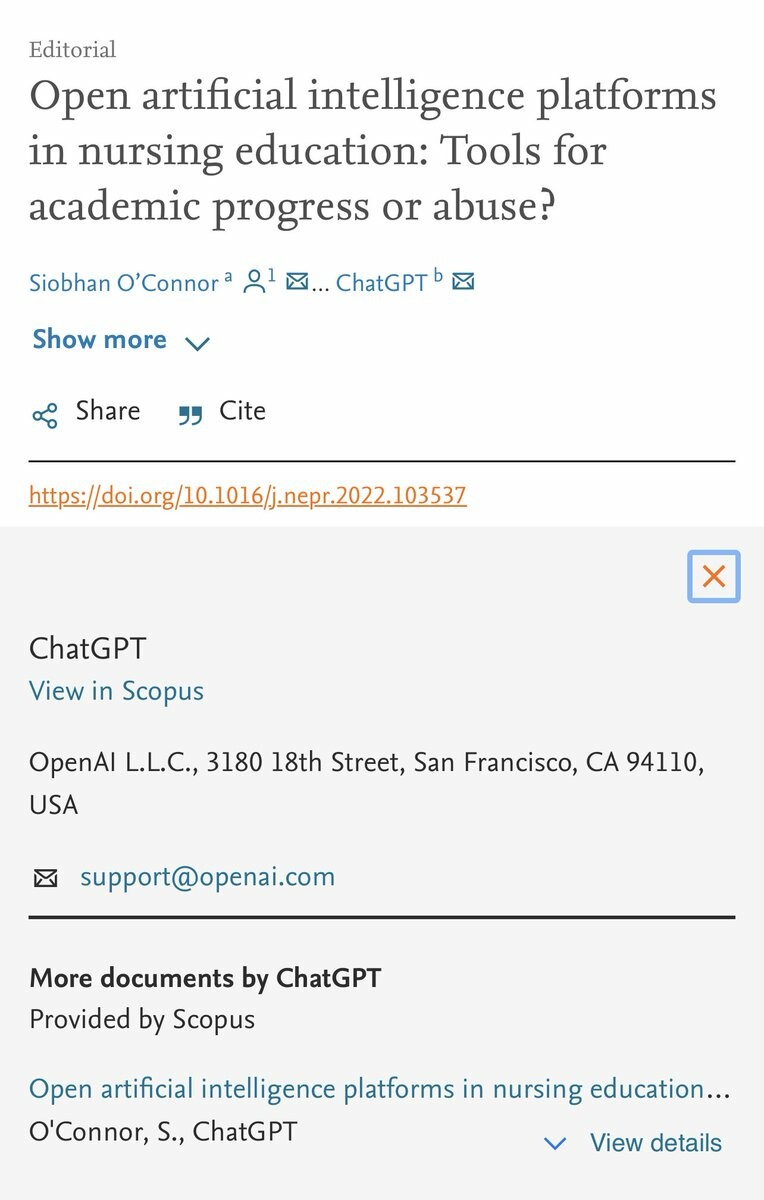Expand View details for the document

click(633, 1143)
